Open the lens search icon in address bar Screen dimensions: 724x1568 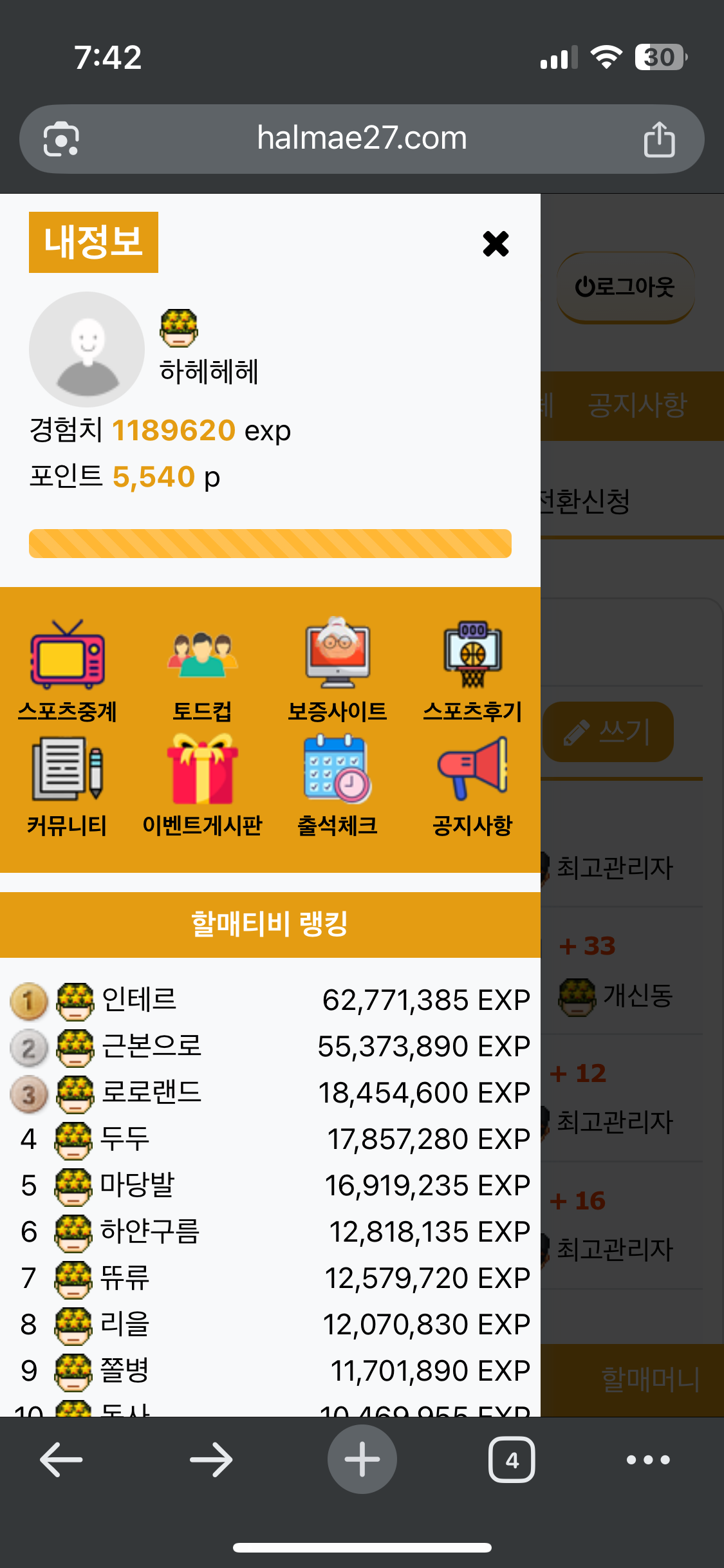click(61, 139)
